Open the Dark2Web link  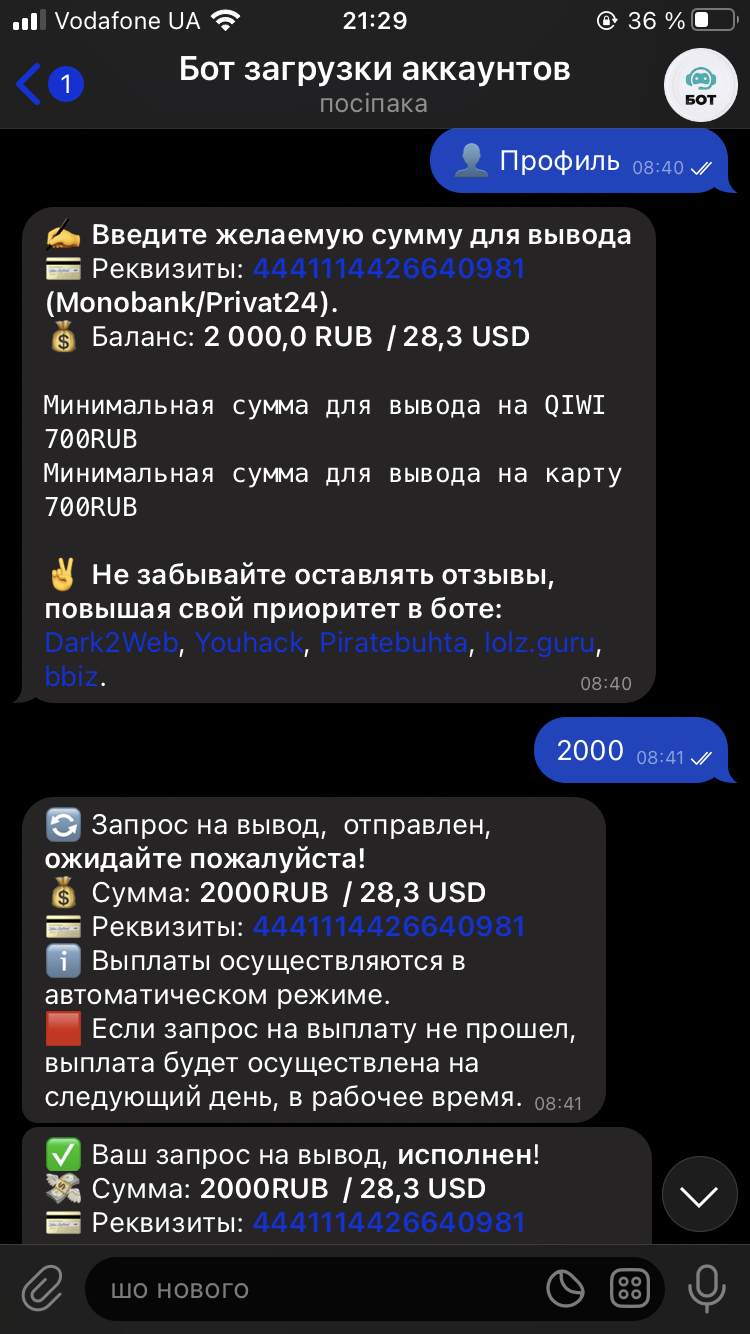[x=111, y=642]
